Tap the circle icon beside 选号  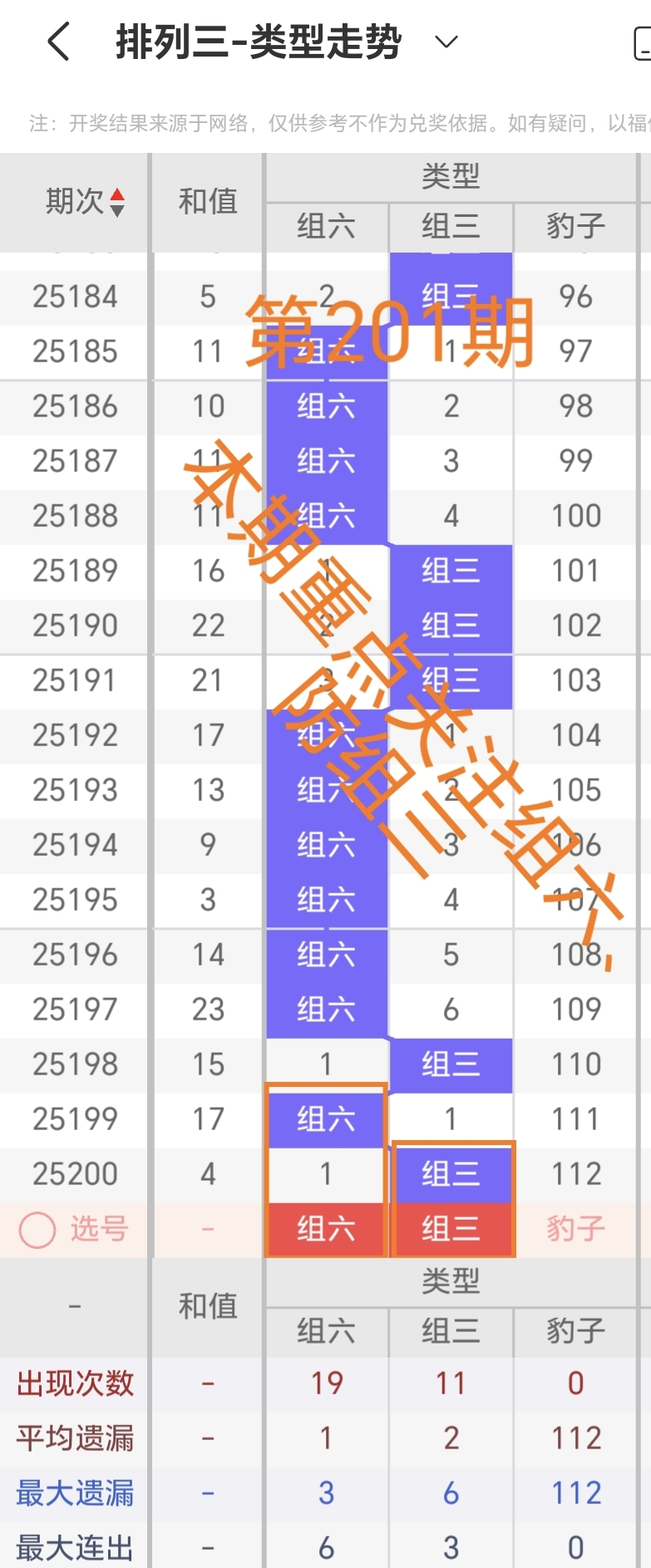(37, 1228)
